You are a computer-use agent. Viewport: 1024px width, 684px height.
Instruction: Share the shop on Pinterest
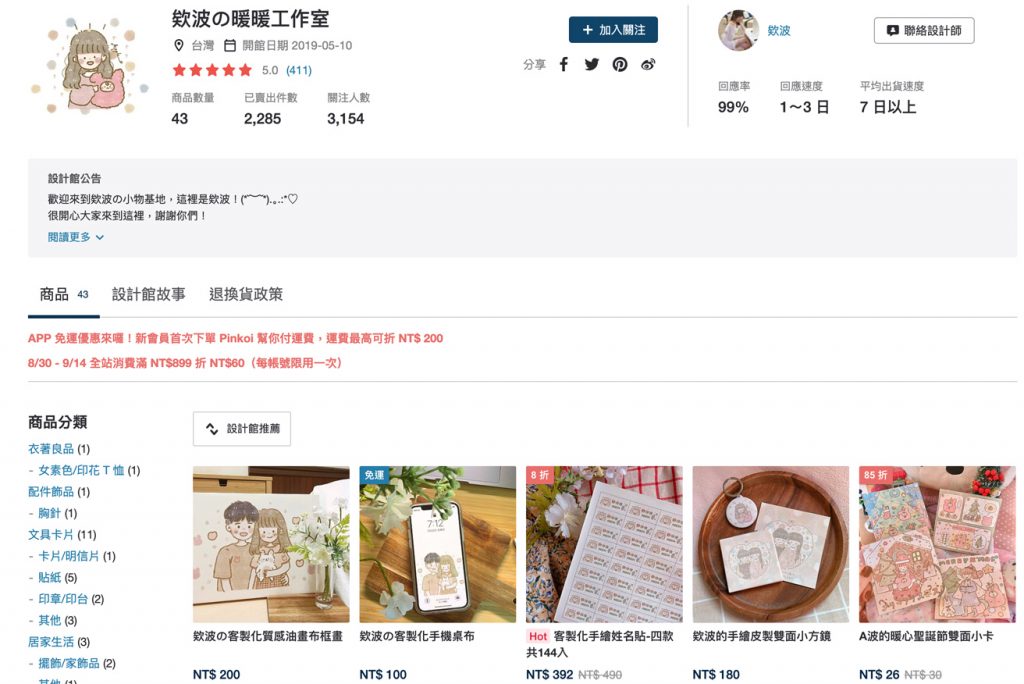coord(620,64)
